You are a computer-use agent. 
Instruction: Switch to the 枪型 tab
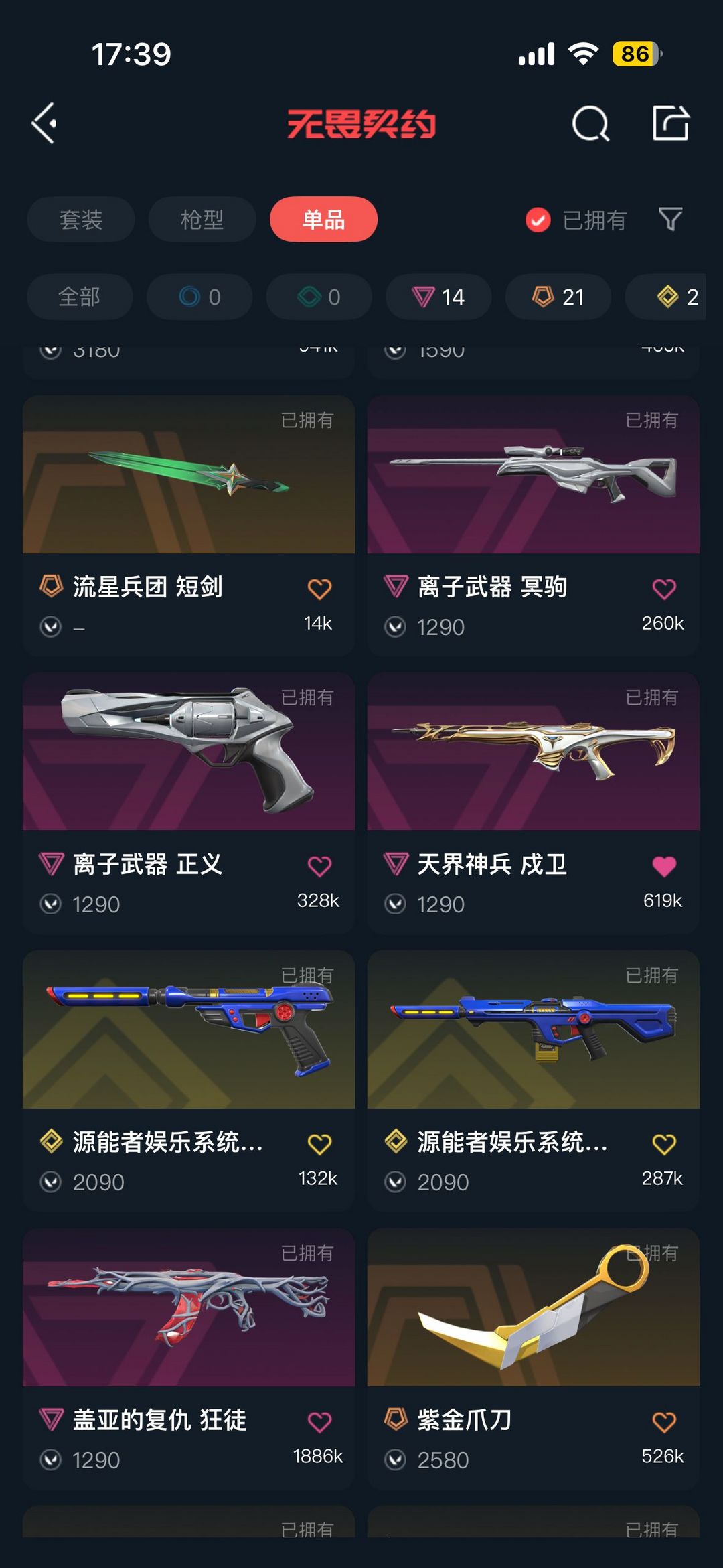tap(202, 219)
